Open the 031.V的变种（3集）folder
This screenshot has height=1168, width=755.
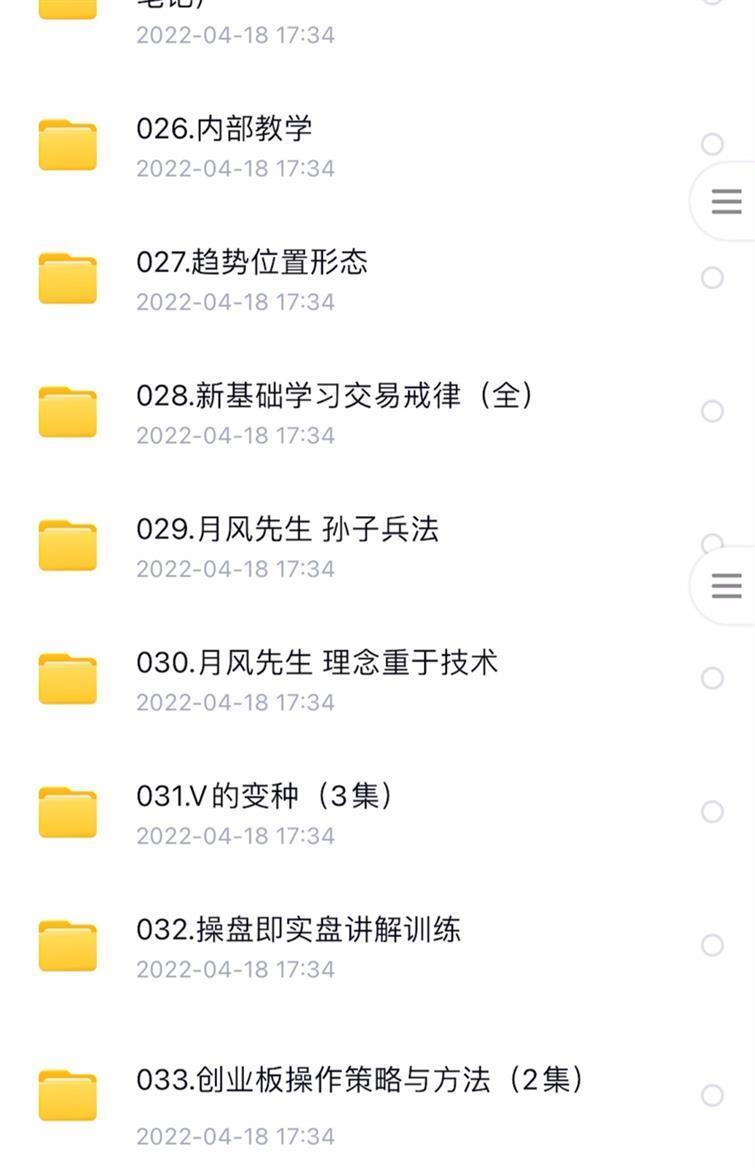266,797
